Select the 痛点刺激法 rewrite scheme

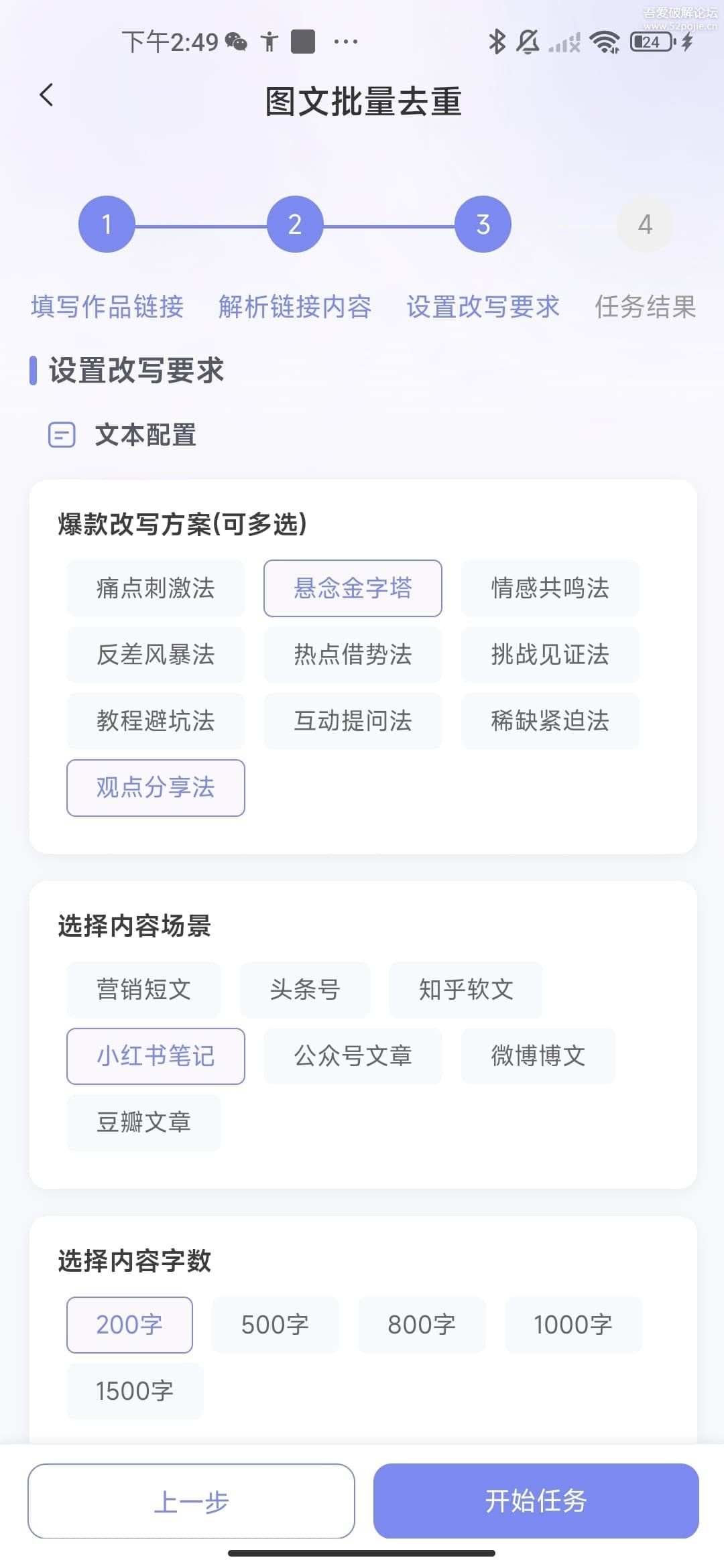coord(156,588)
